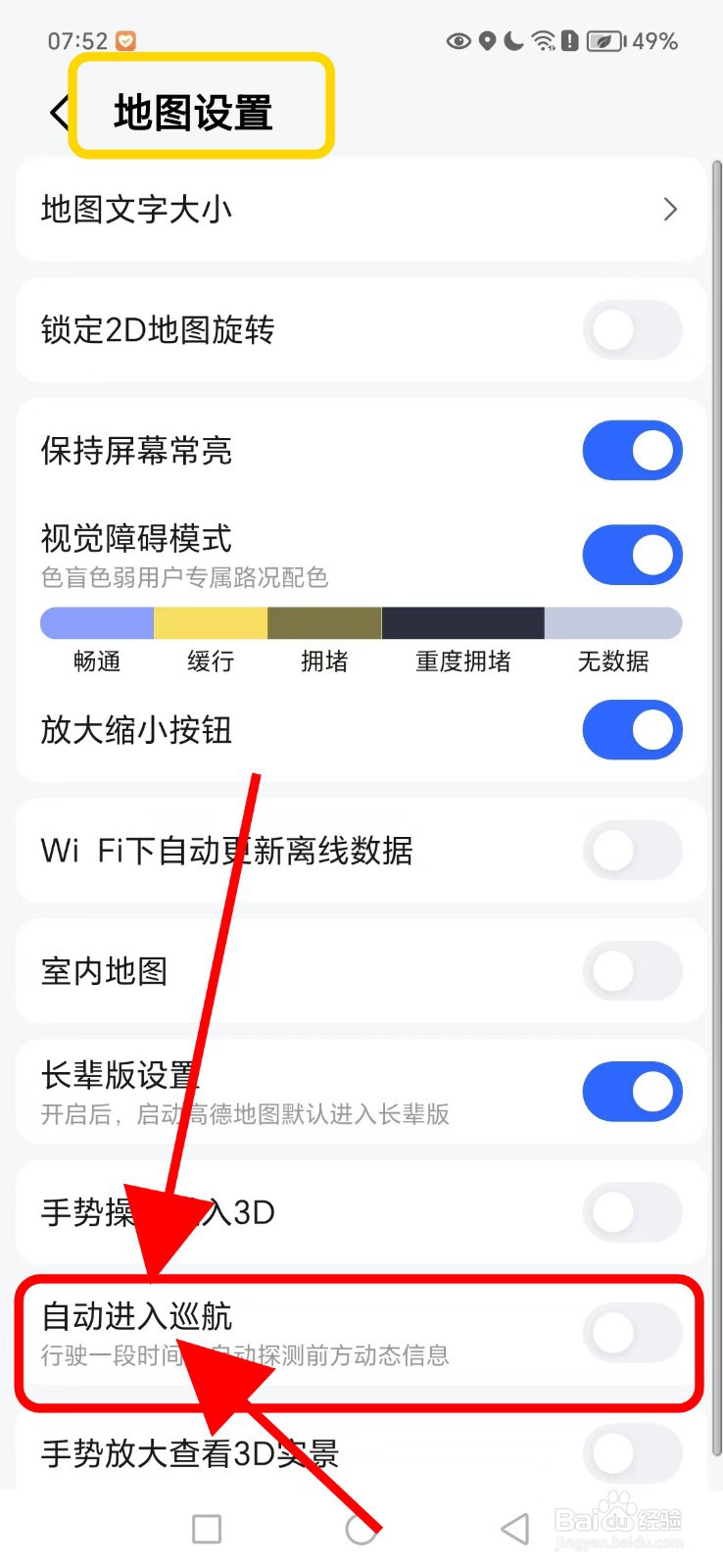This screenshot has width=723, height=1568.
Task: Tap the recent apps square navigation button
Action: point(206,1528)
